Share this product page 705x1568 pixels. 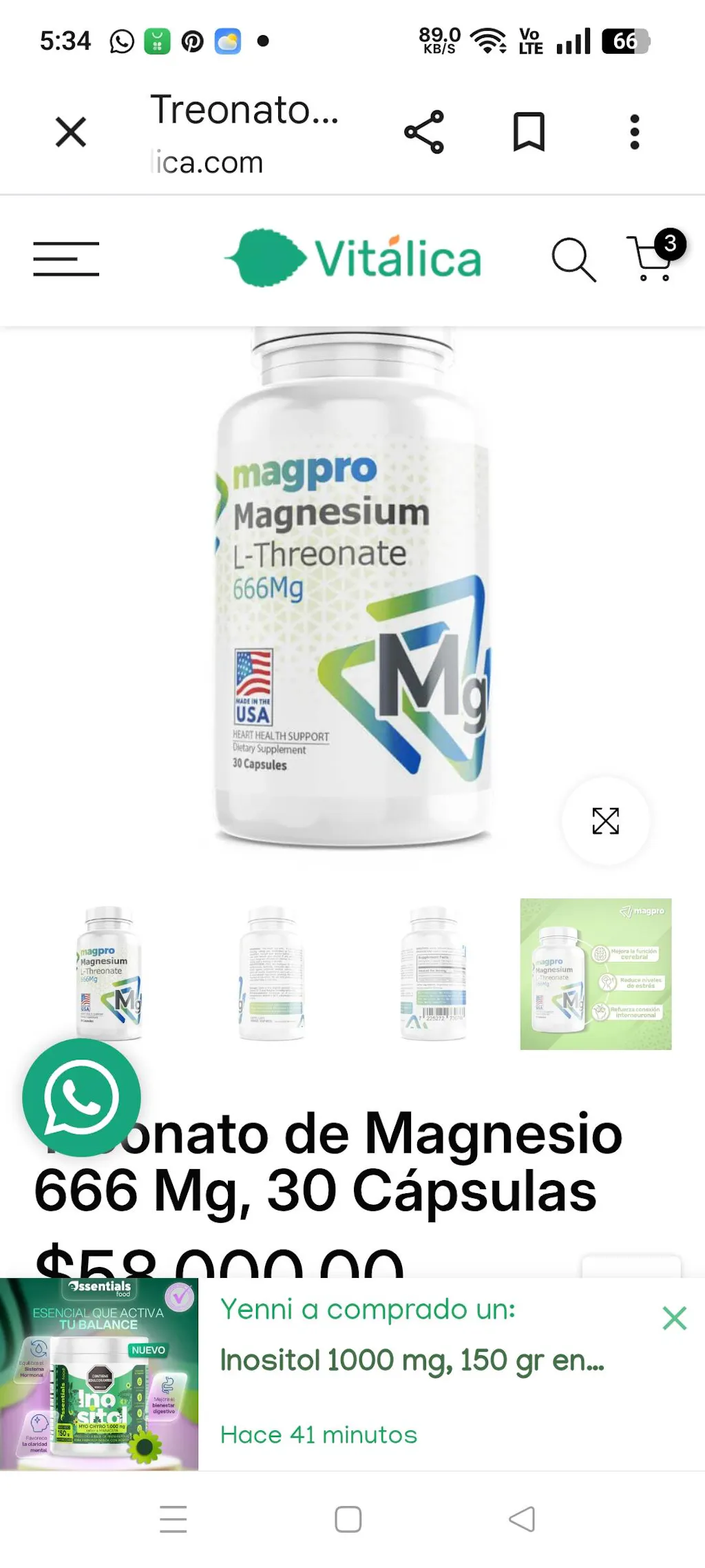click(x=424, y=132)
